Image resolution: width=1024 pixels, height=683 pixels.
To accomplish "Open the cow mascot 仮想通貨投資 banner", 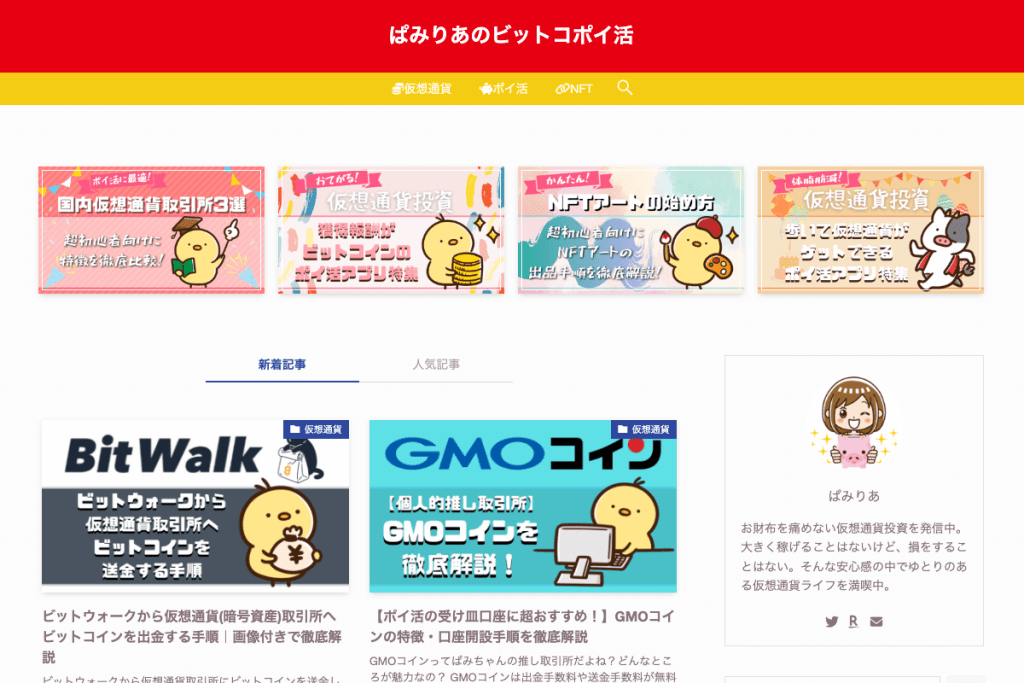I will [x=870, y=230].
